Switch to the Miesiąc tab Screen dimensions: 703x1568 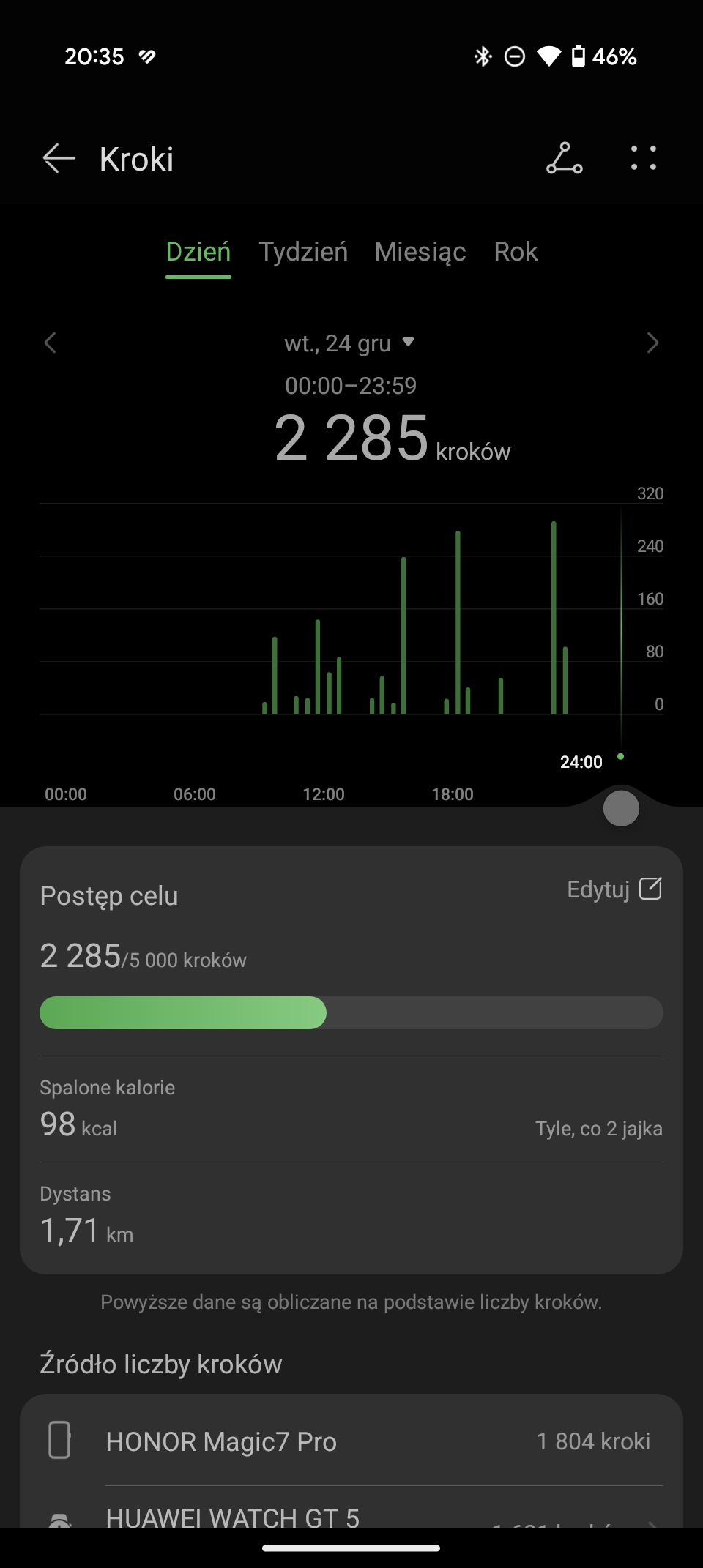(x=420, y=252)
